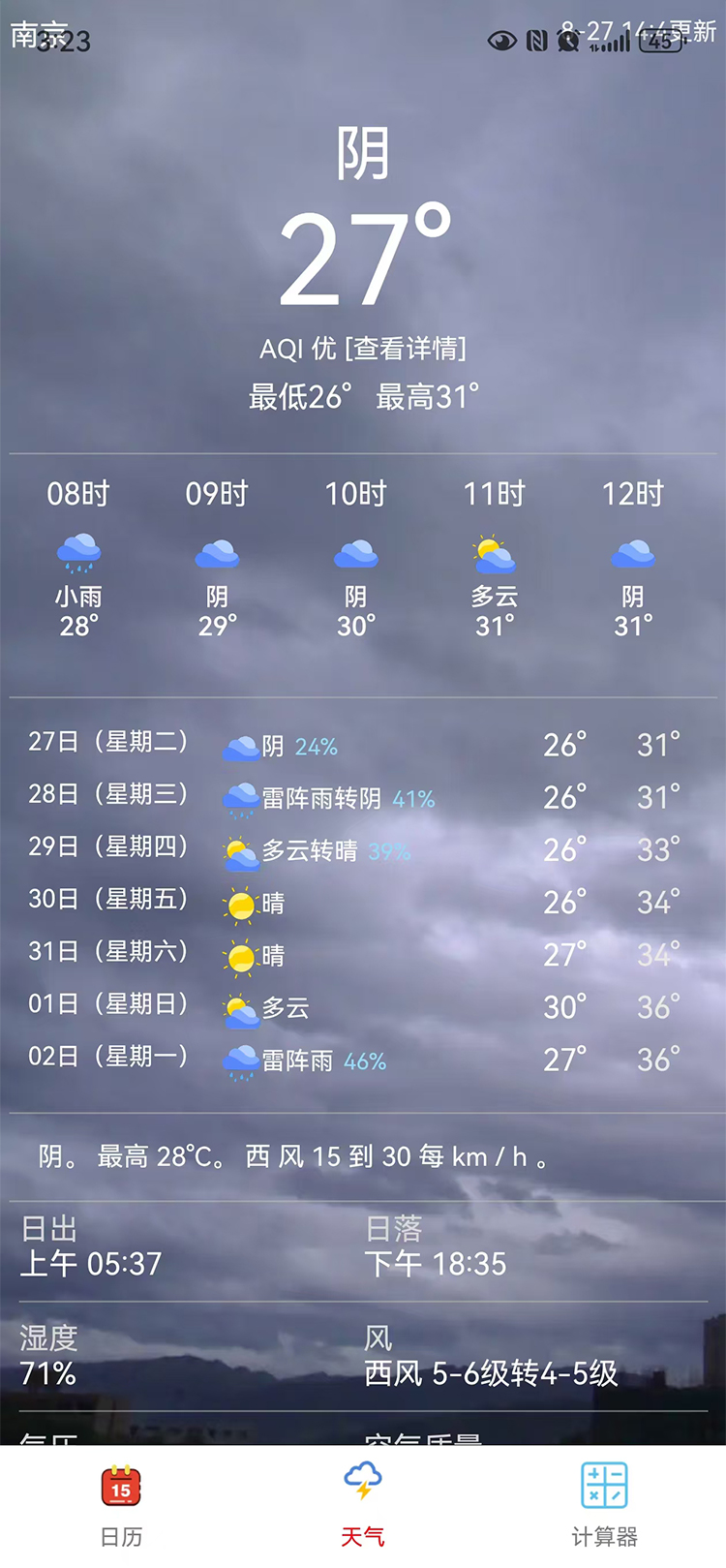Viewport: 726px width, 1568px height.
Task: Tap the overcast icon under 12时
Action: click(x=631, y=552)
